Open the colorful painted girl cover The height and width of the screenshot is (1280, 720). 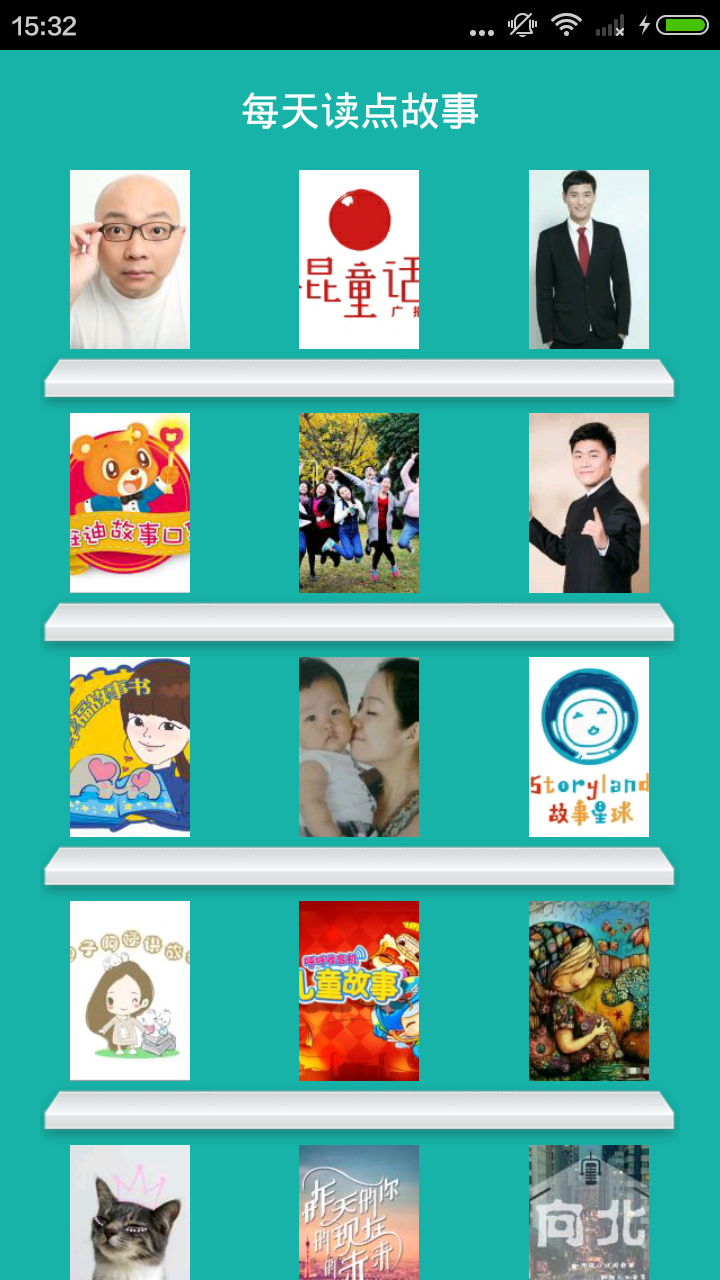pos(588,990)
